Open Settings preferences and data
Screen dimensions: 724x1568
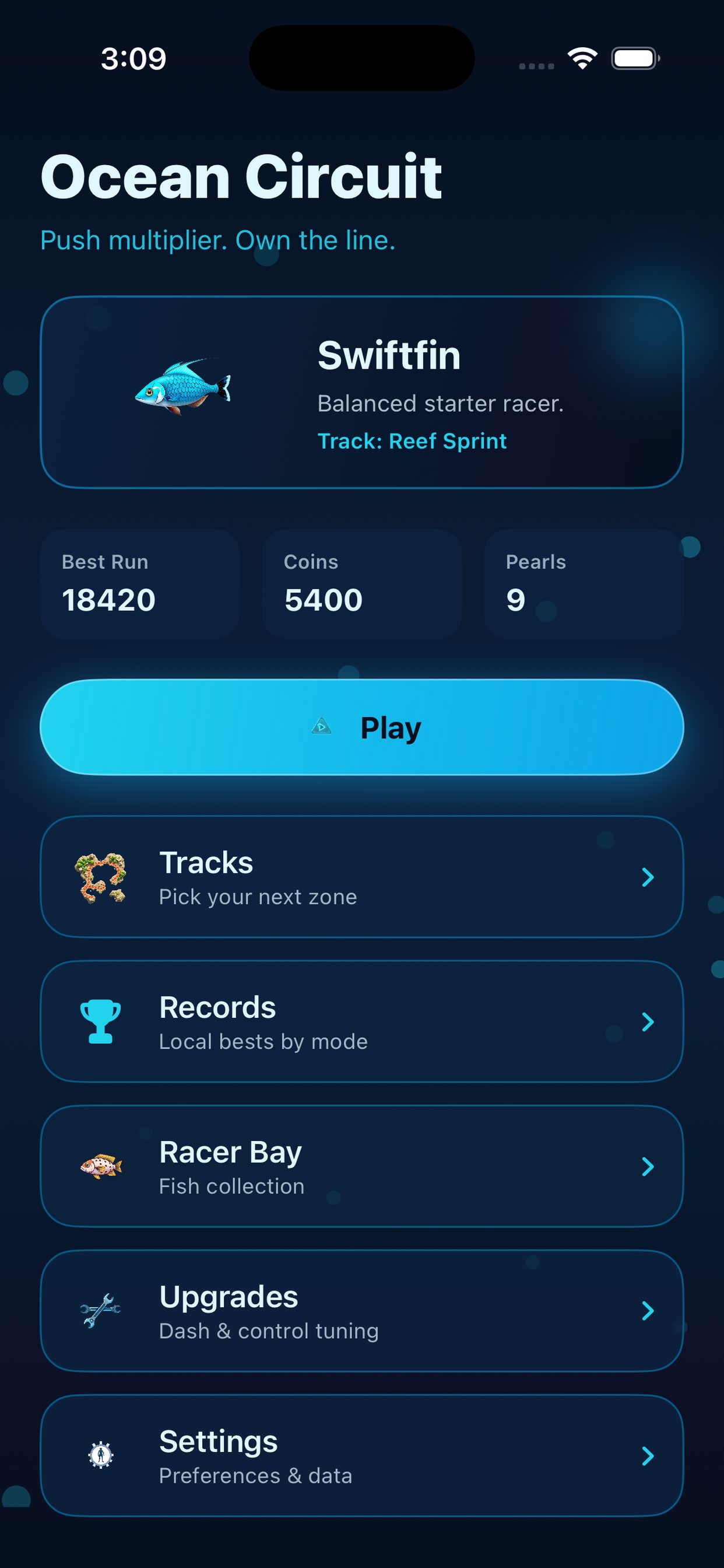click(362, 1455)
